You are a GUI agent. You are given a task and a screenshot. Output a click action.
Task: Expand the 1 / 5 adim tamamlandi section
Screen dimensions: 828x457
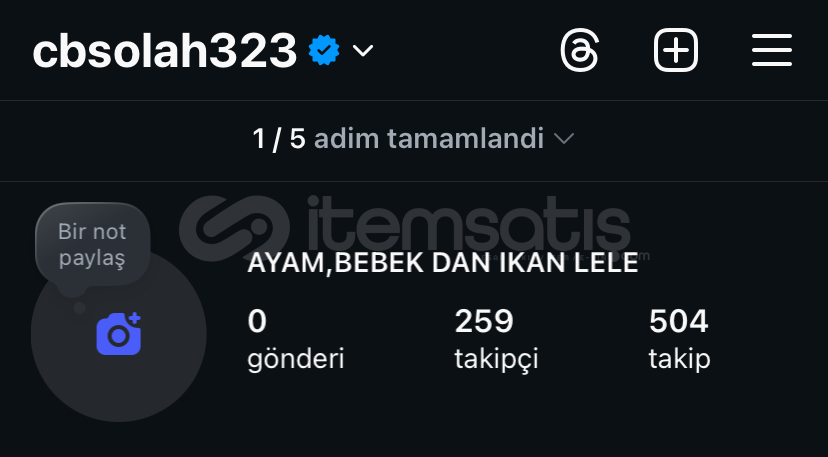pyautogui.click(x=414, y=138)
